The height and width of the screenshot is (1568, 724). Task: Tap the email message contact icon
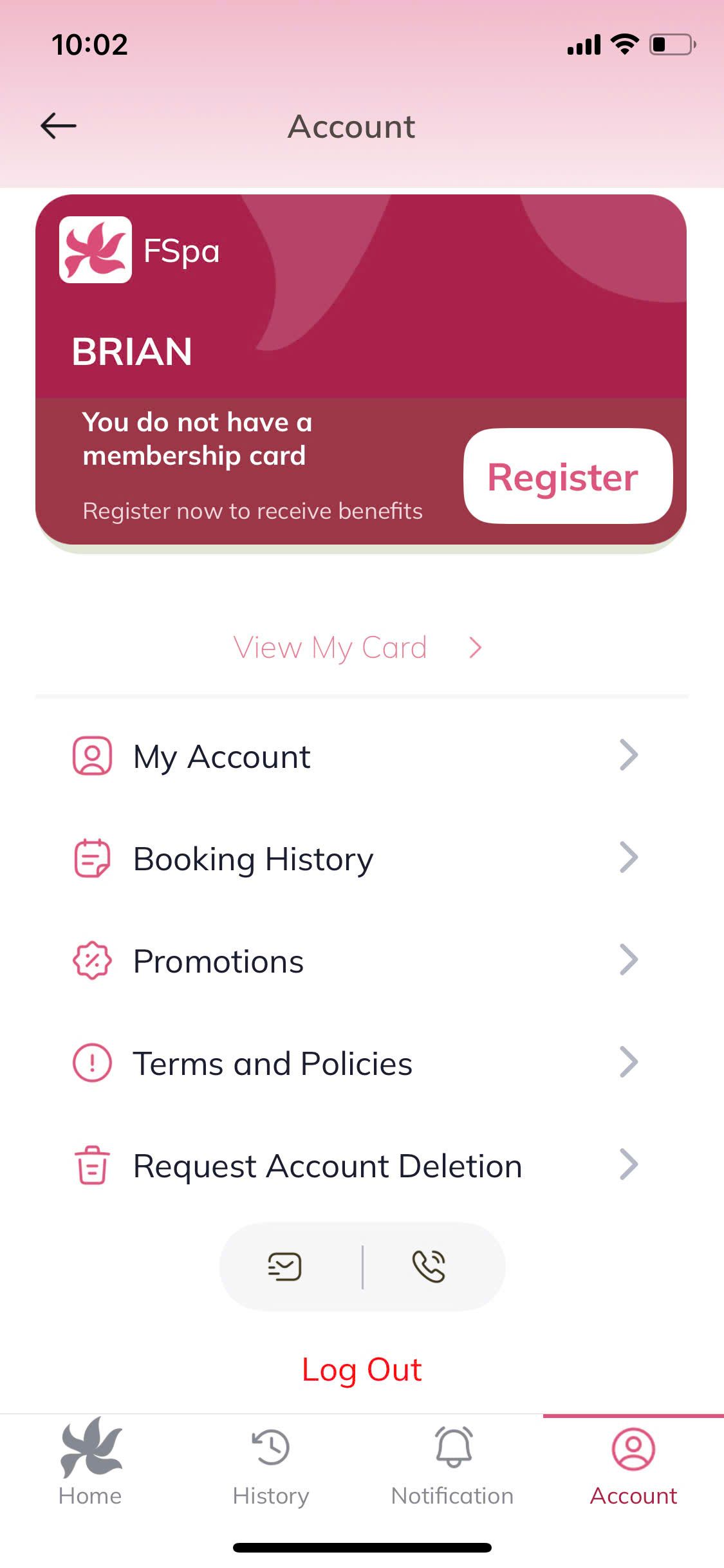click(285, 1267)
